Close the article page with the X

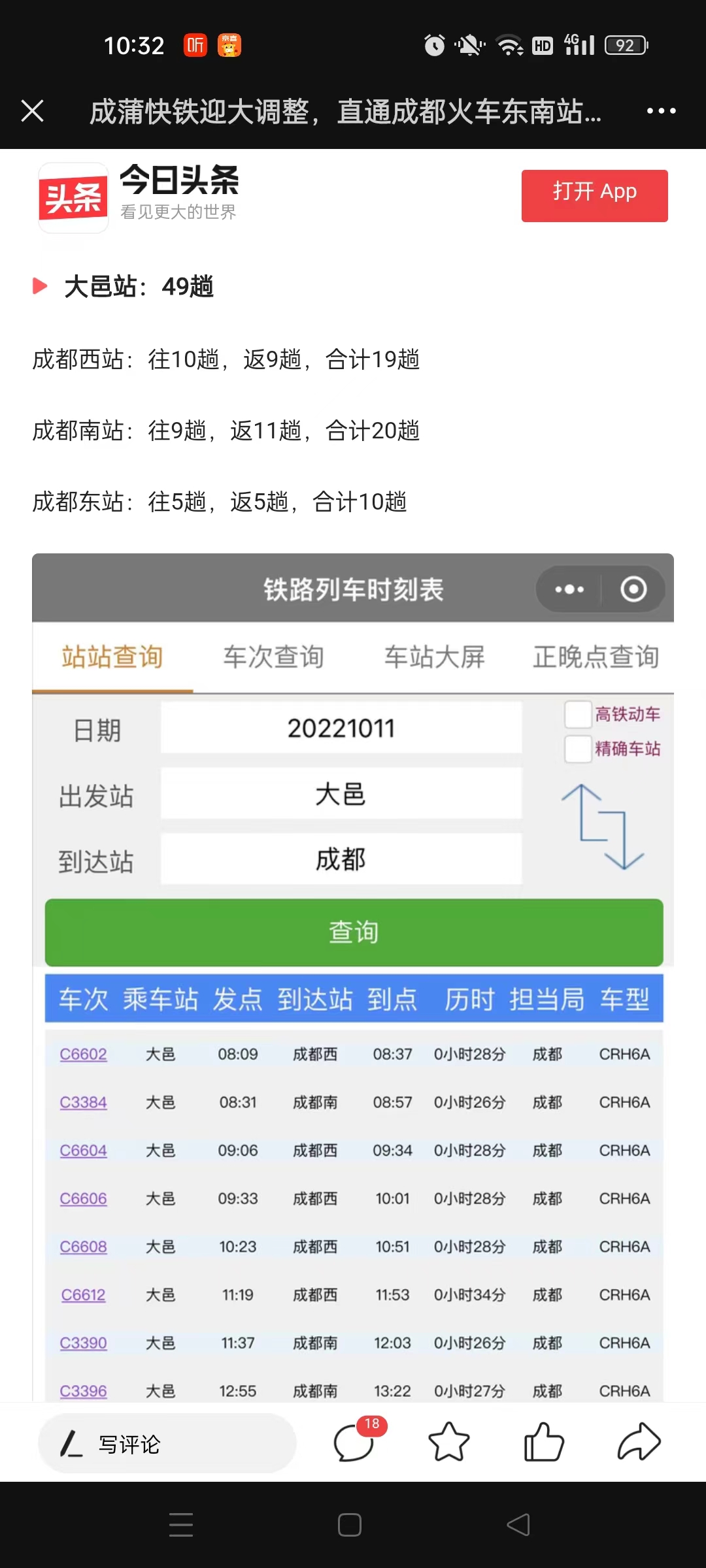tap(32, 111)
